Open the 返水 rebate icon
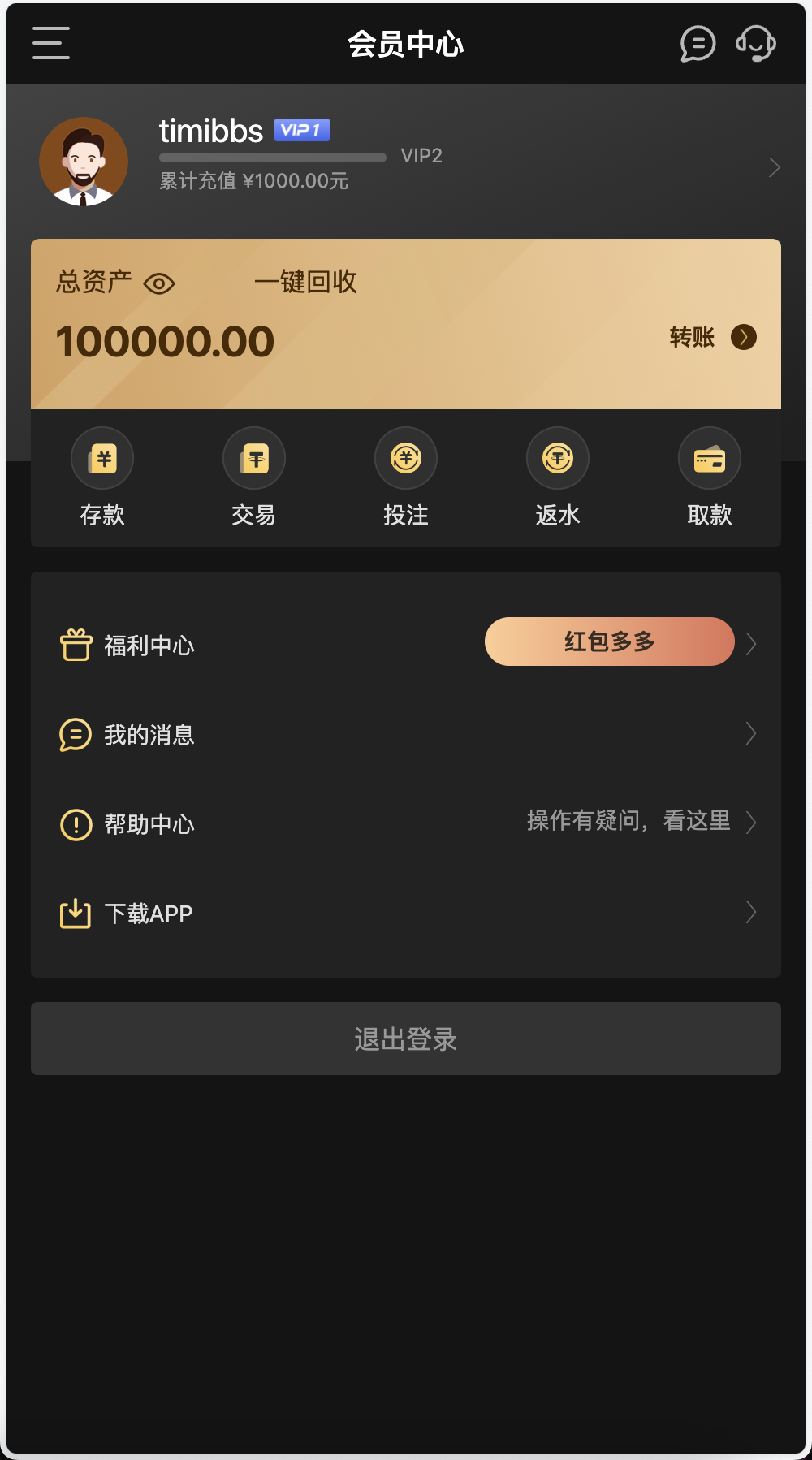 pyautogui.click(x=558, y=458)
